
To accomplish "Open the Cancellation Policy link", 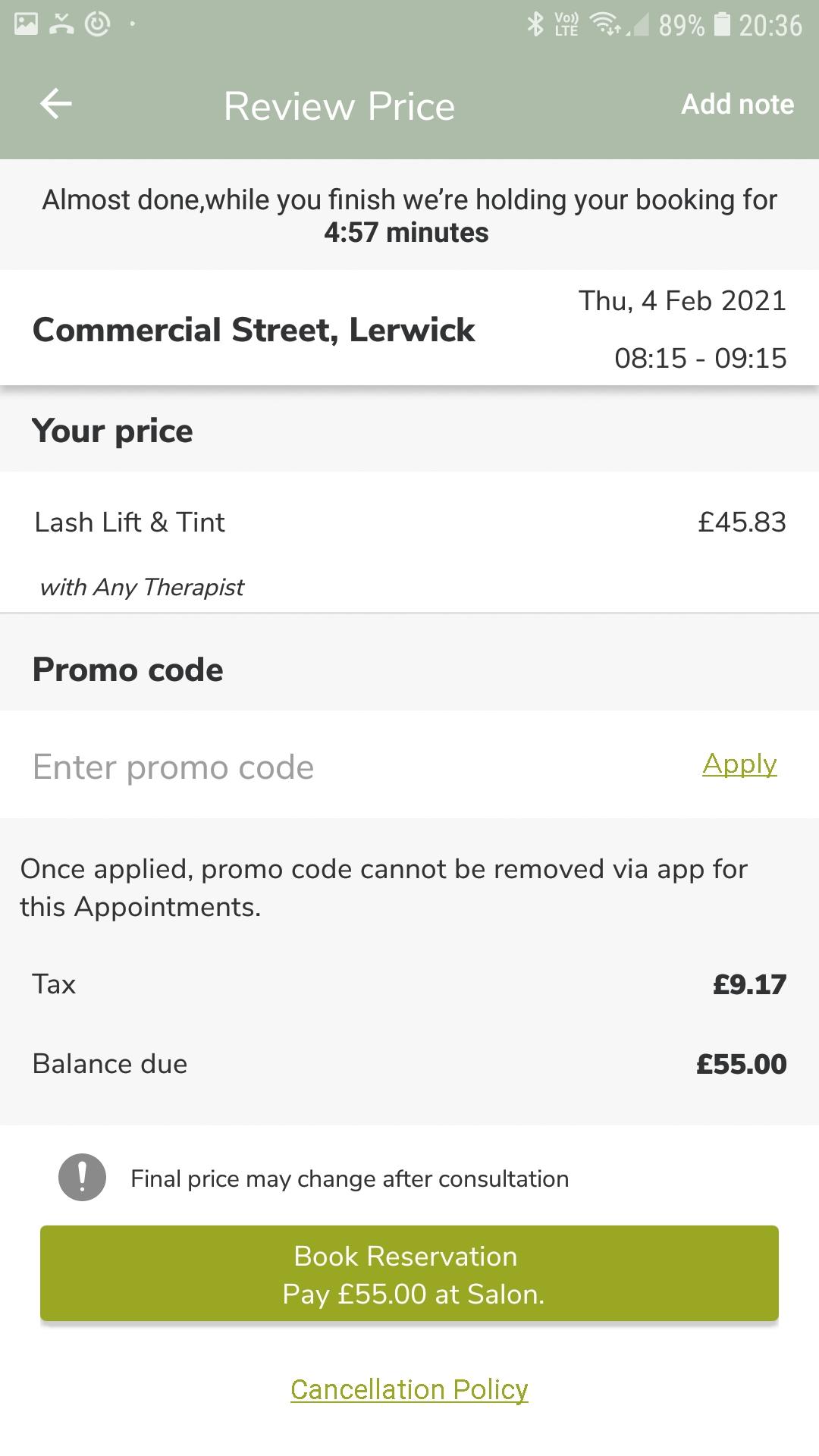I will coord(409,1389).
